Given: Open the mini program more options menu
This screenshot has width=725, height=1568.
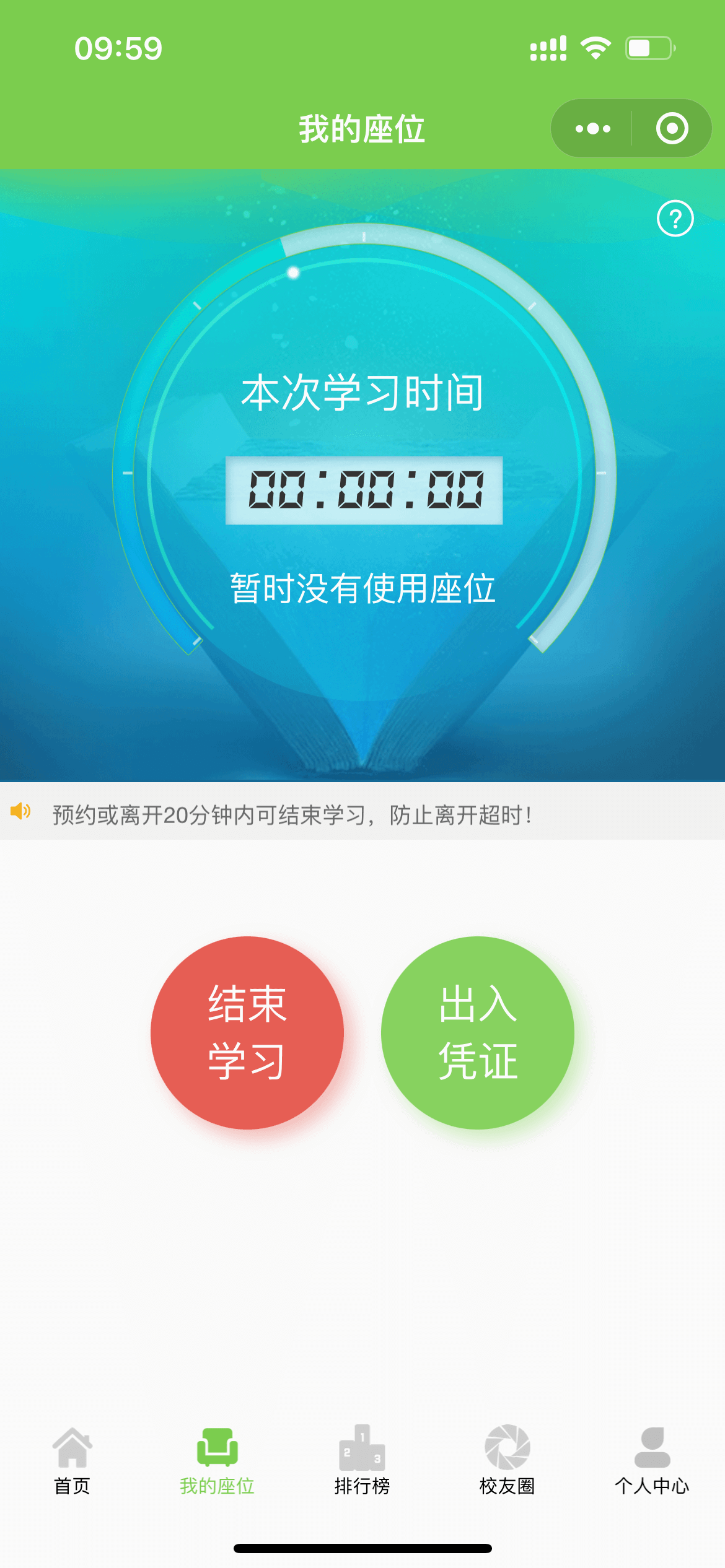Looking at the screenshot, I should click(x=592, y=129).
